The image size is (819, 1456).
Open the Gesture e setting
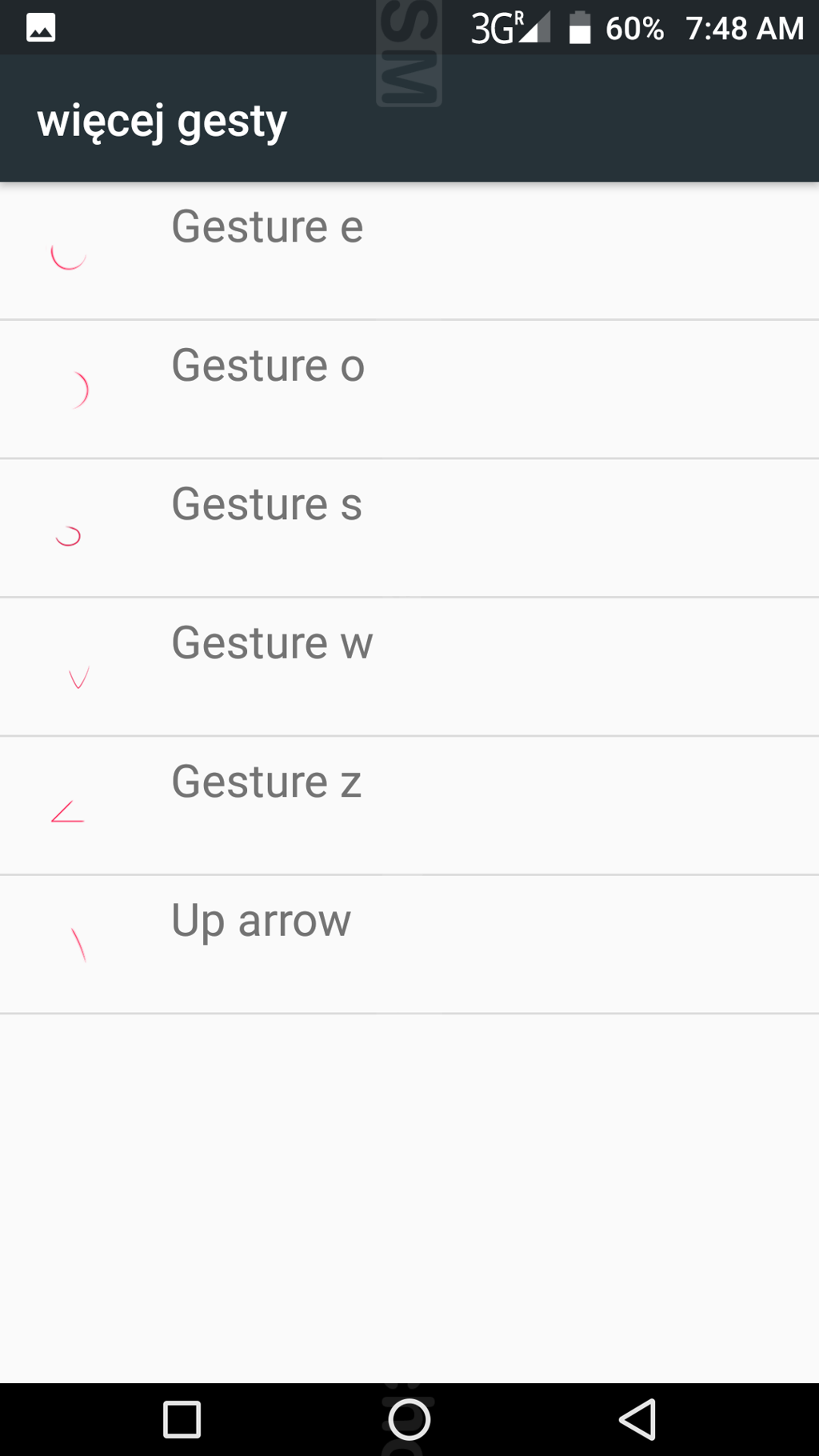pos(409,251)
